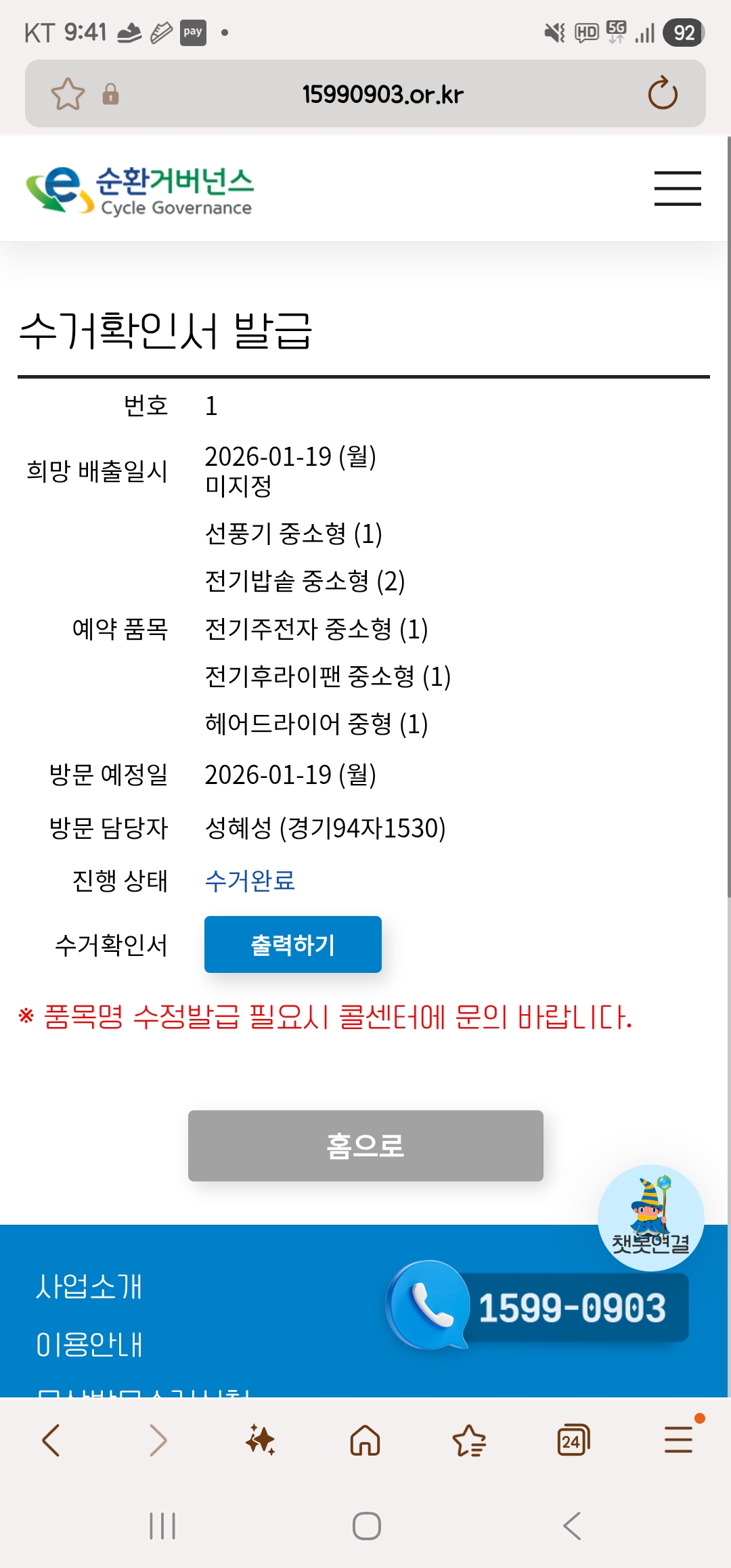This screenshot has width=731, height=1568.
Task: Open the hamburger menu in site header
Action: tap(678, 188)
